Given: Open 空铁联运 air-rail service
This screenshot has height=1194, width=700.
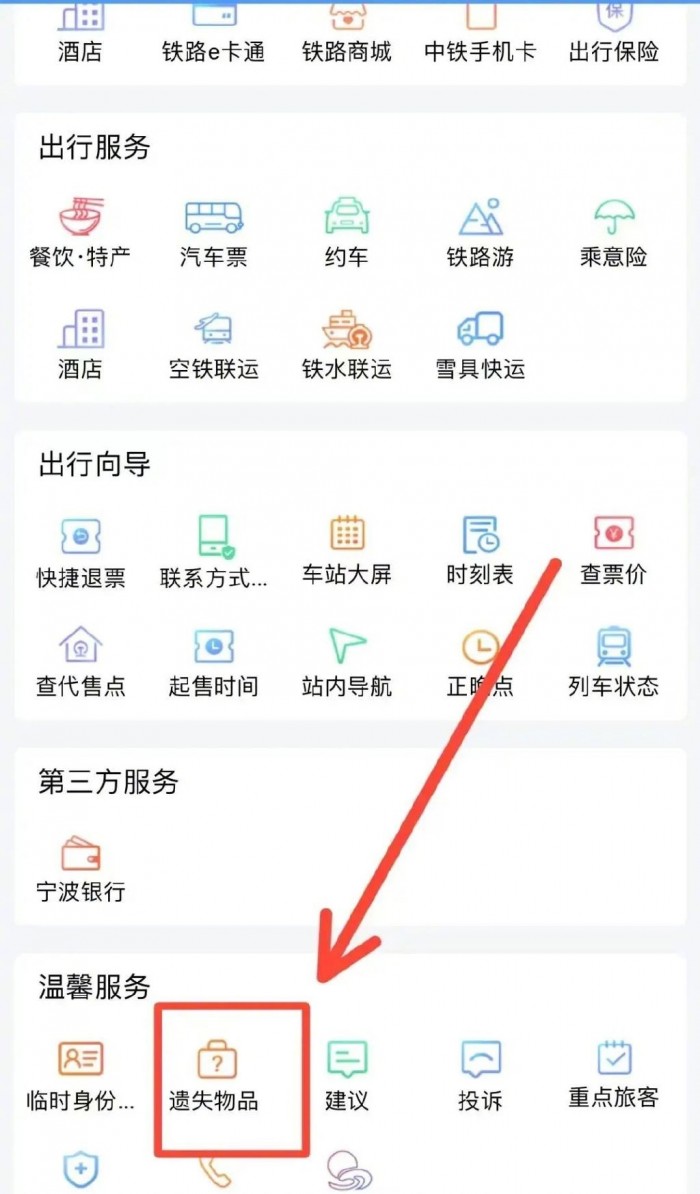Looking at the screenshot, I should point(213,344).
